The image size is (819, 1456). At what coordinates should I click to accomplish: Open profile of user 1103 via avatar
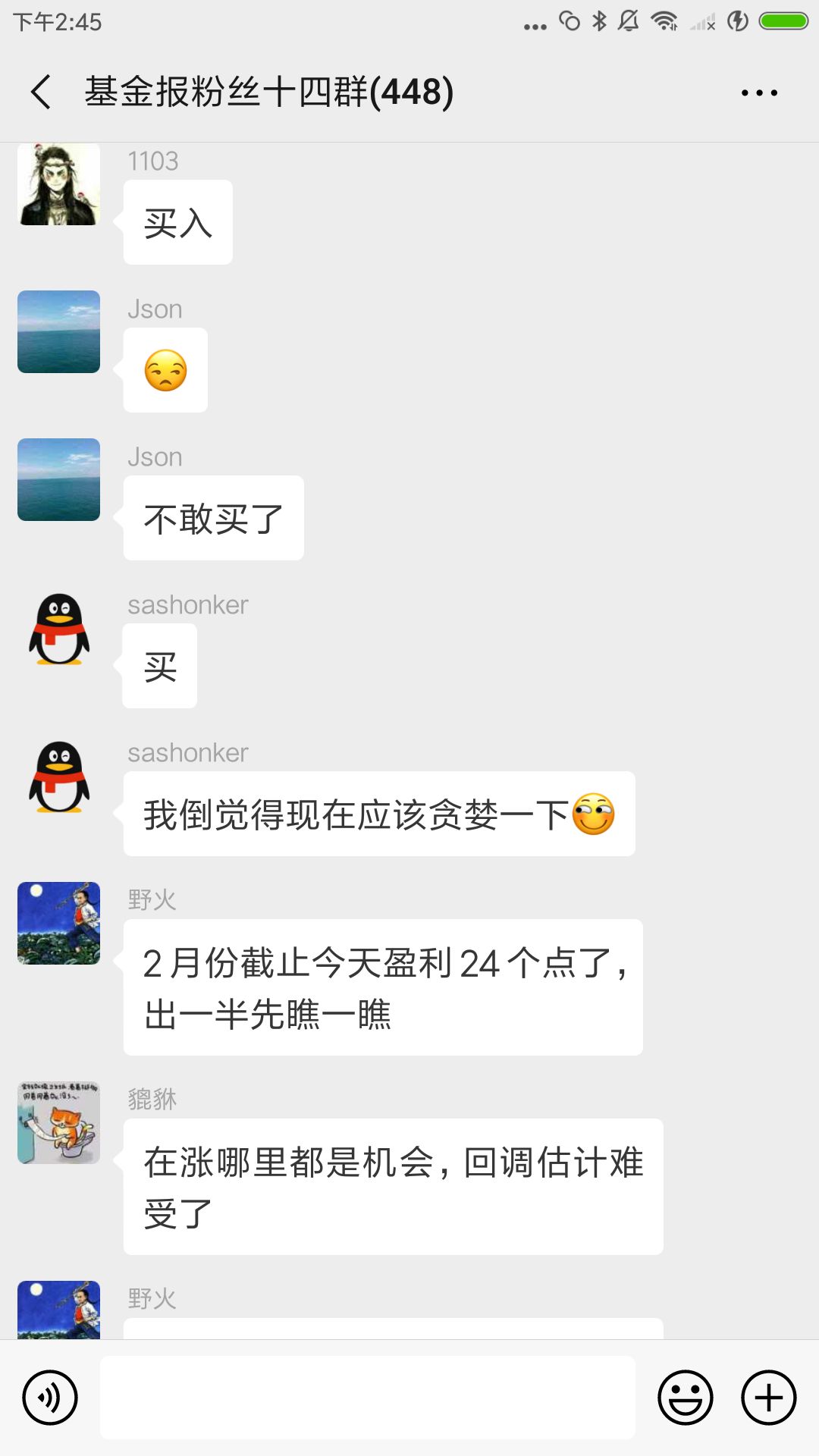(x=59, y=184)
